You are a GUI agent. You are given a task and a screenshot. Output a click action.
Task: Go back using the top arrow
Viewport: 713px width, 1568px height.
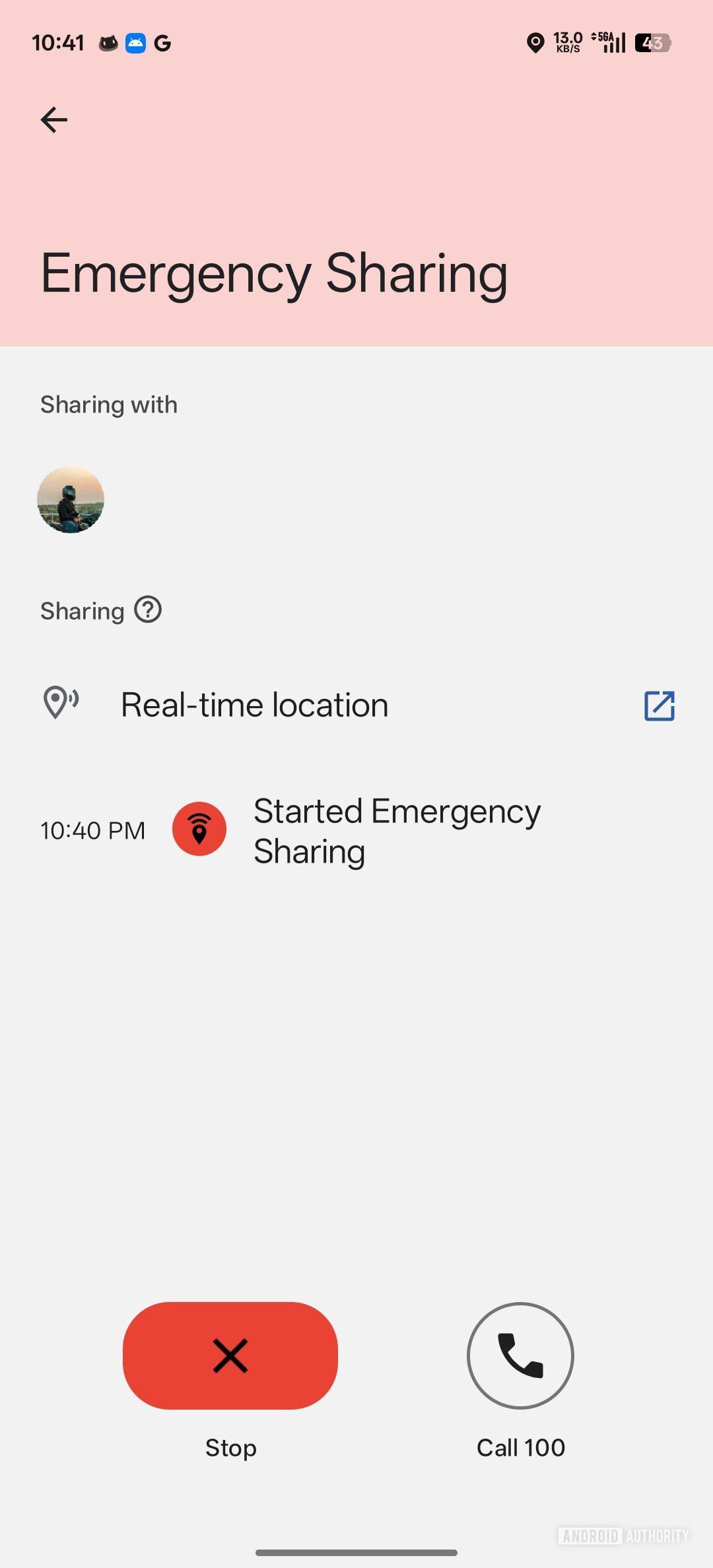(53, 120)
